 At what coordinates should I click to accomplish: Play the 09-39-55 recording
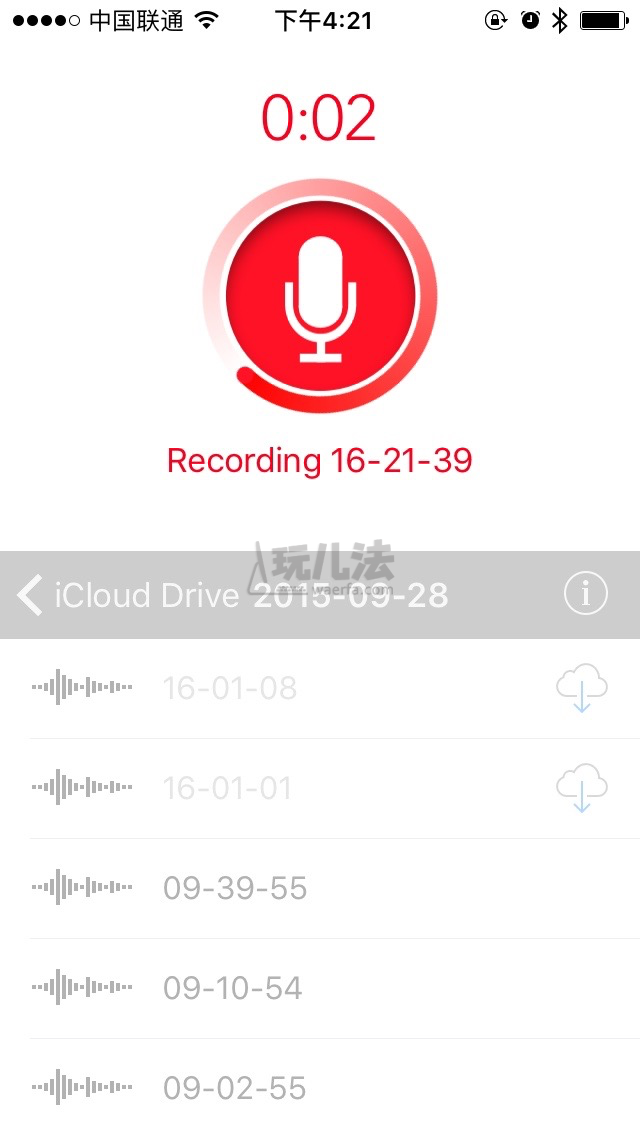(320, 888)
